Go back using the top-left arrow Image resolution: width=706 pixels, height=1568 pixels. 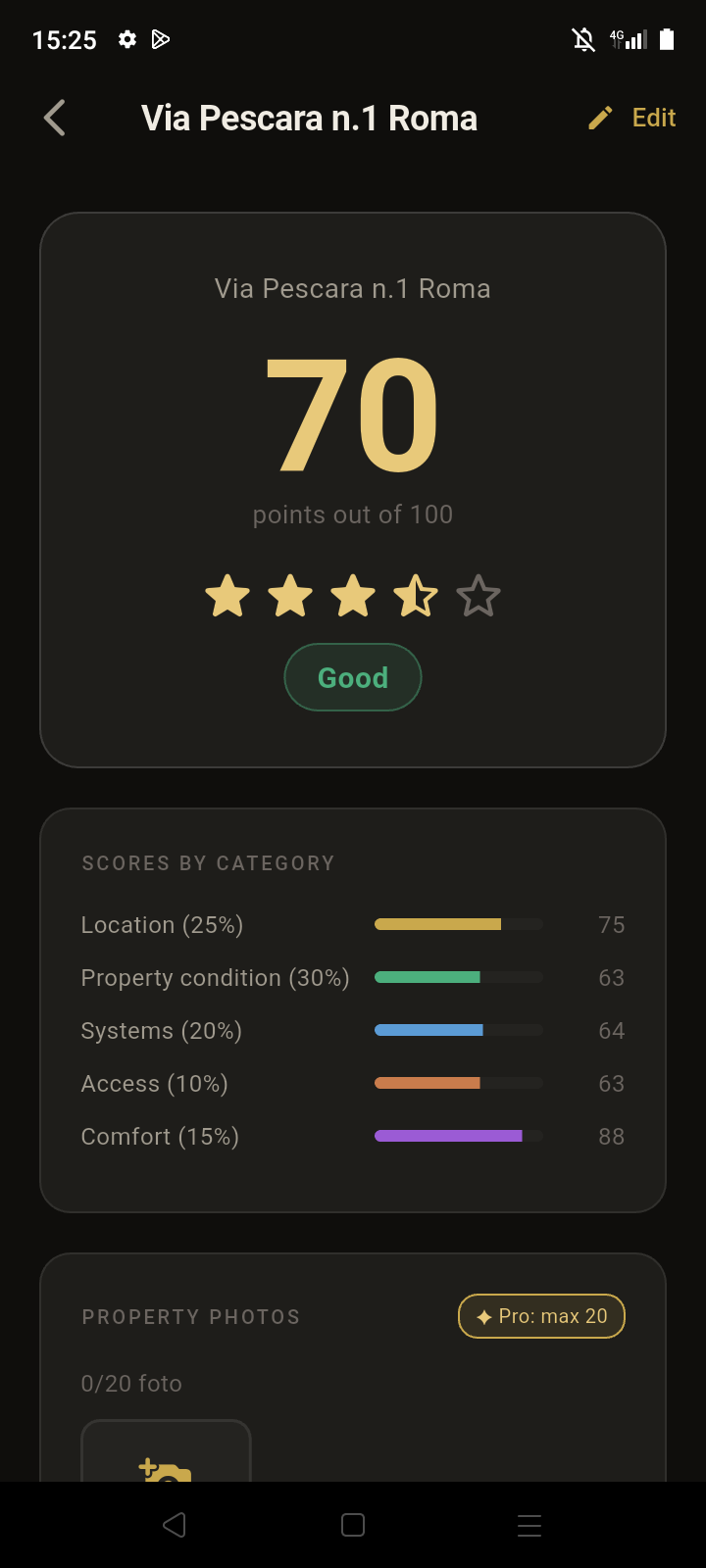pyautogui.click(x=55, y=119)
